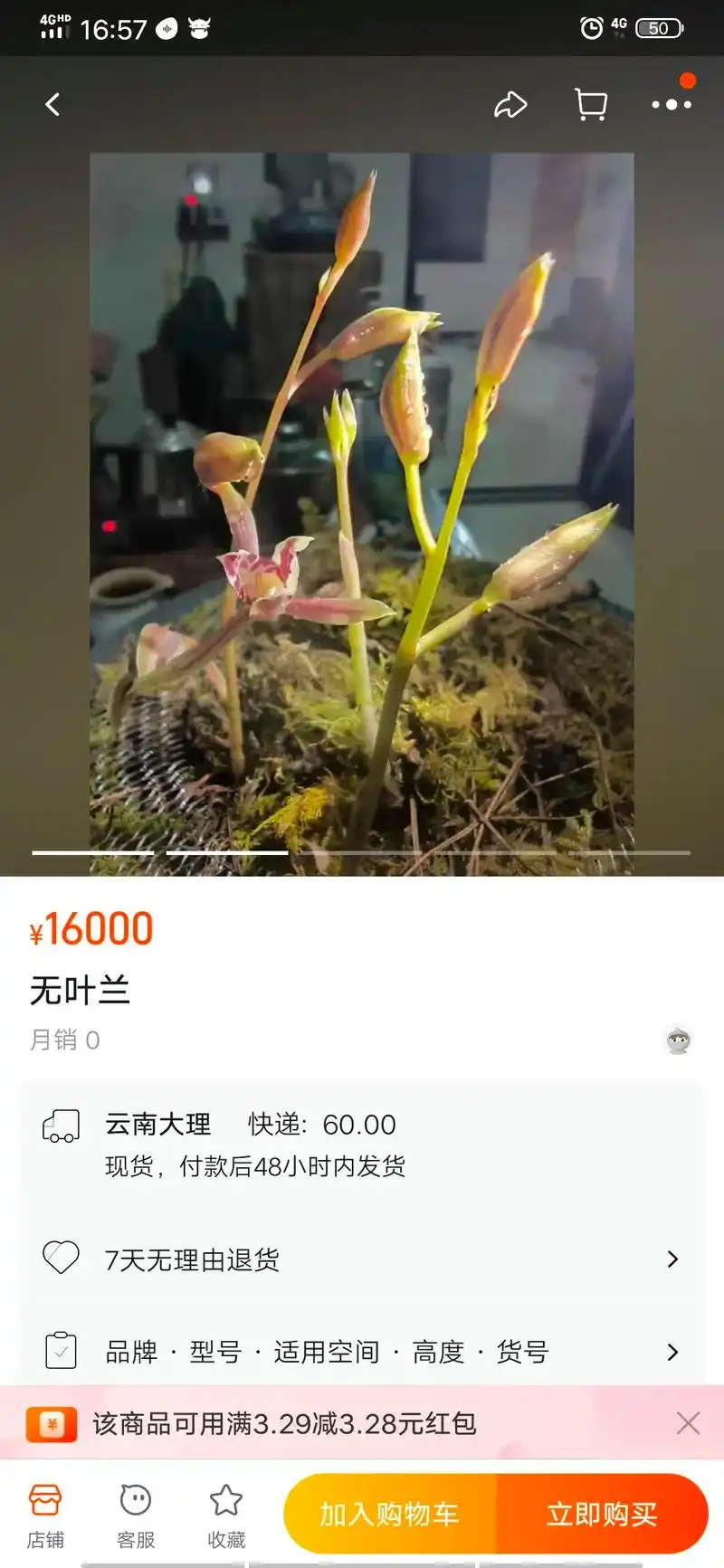724x1568 pixels.
Task: Click the heart icon next to return policy
Action: click(60, 1258)
